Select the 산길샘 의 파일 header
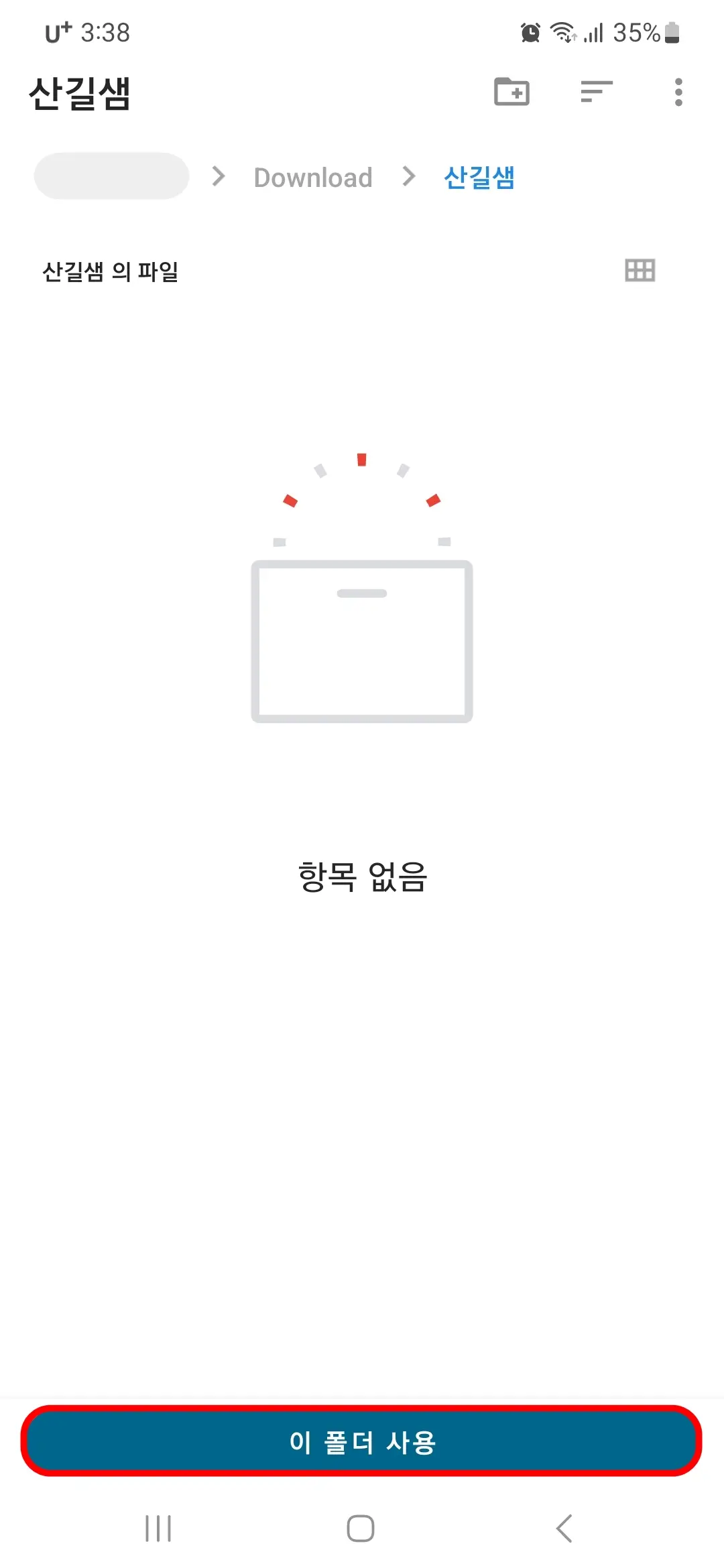The height and width of the screenshot is (1568, 724). click(x=111, y=271)
